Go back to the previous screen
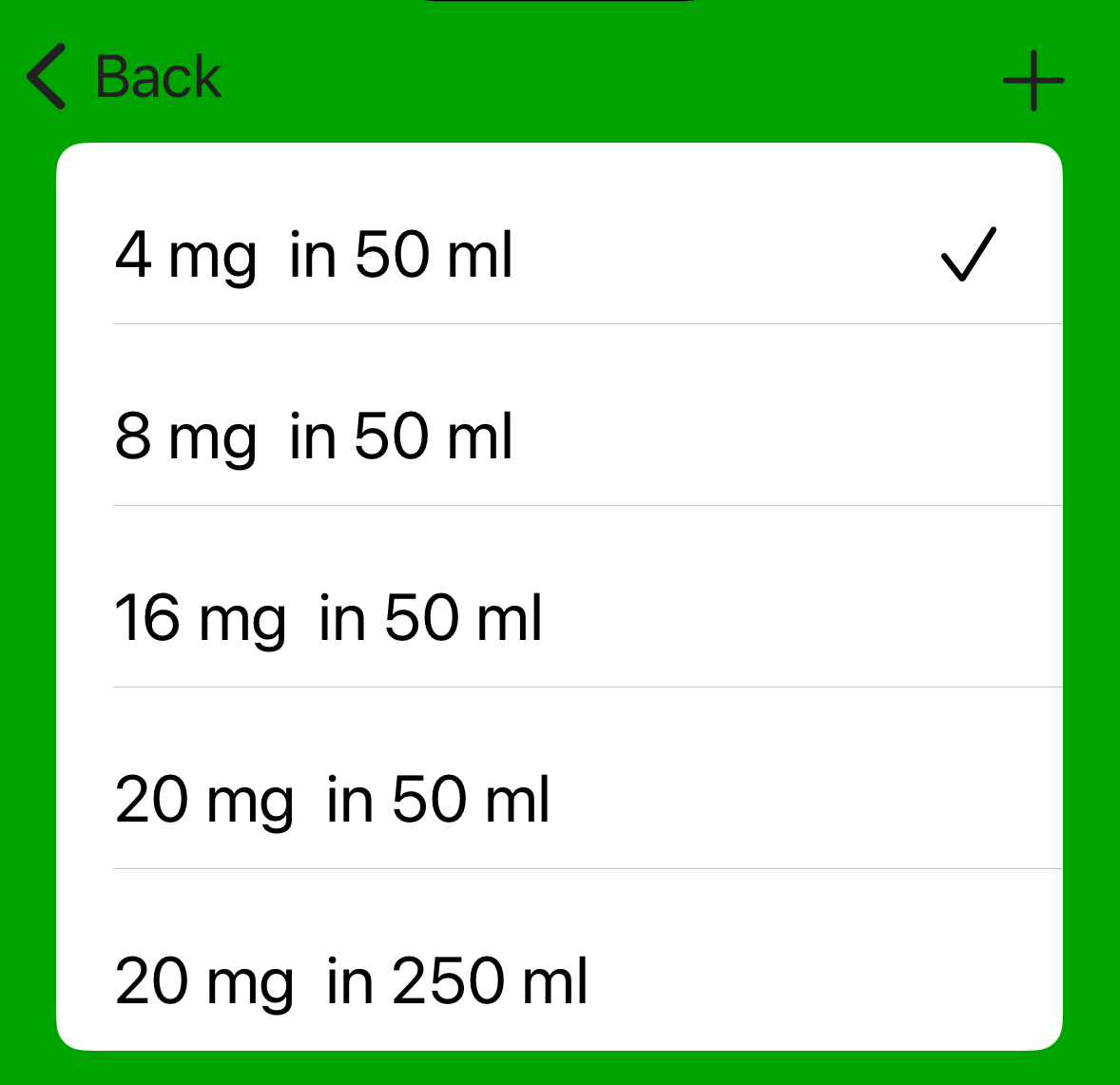Image resolution: width=1120 pixels, height=1085 pixels. [x=125, y=77]
